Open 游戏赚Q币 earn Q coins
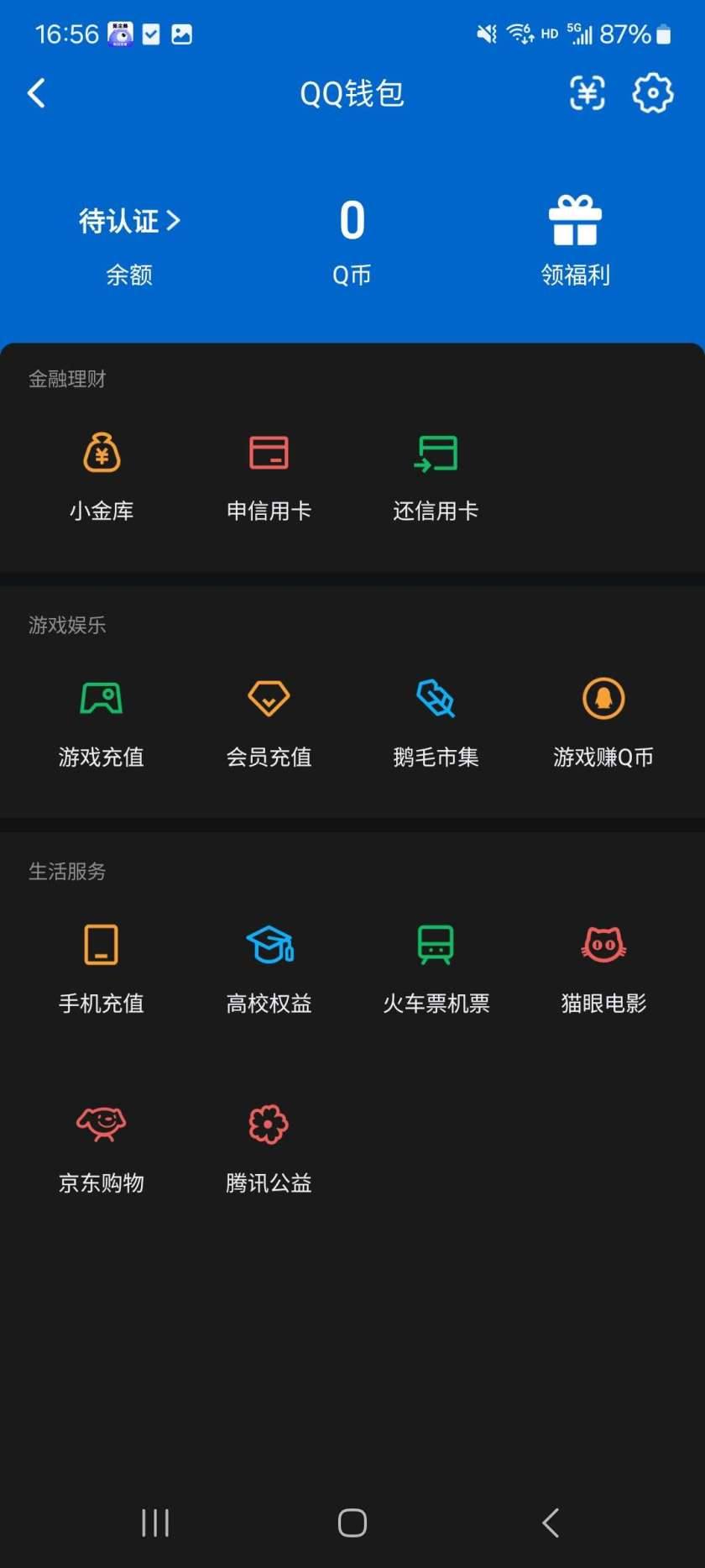This screenshot has height=1568, width=705. [602, 721]
